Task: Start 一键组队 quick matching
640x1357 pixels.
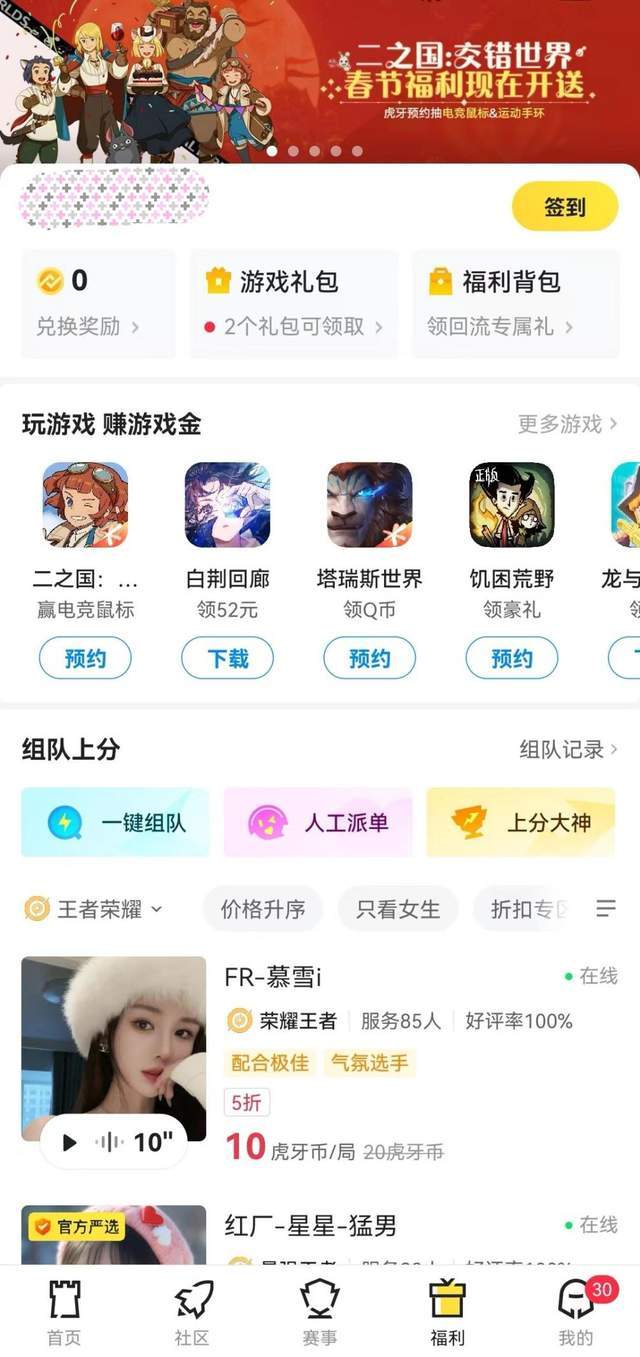Action: (x=116, y=823)
